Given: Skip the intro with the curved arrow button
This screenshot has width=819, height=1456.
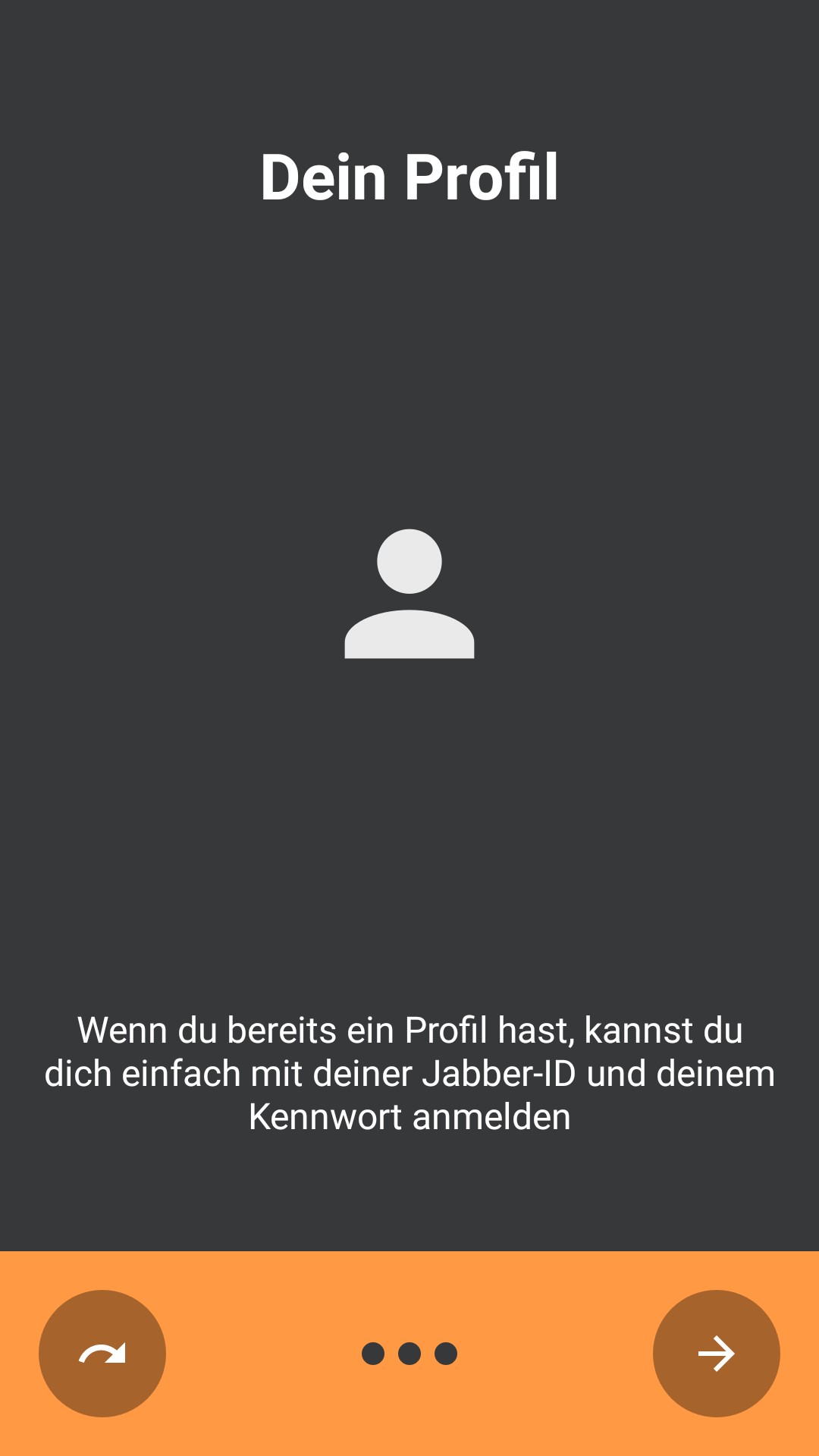Looking at the screenshot, I should click(102, 1354).
